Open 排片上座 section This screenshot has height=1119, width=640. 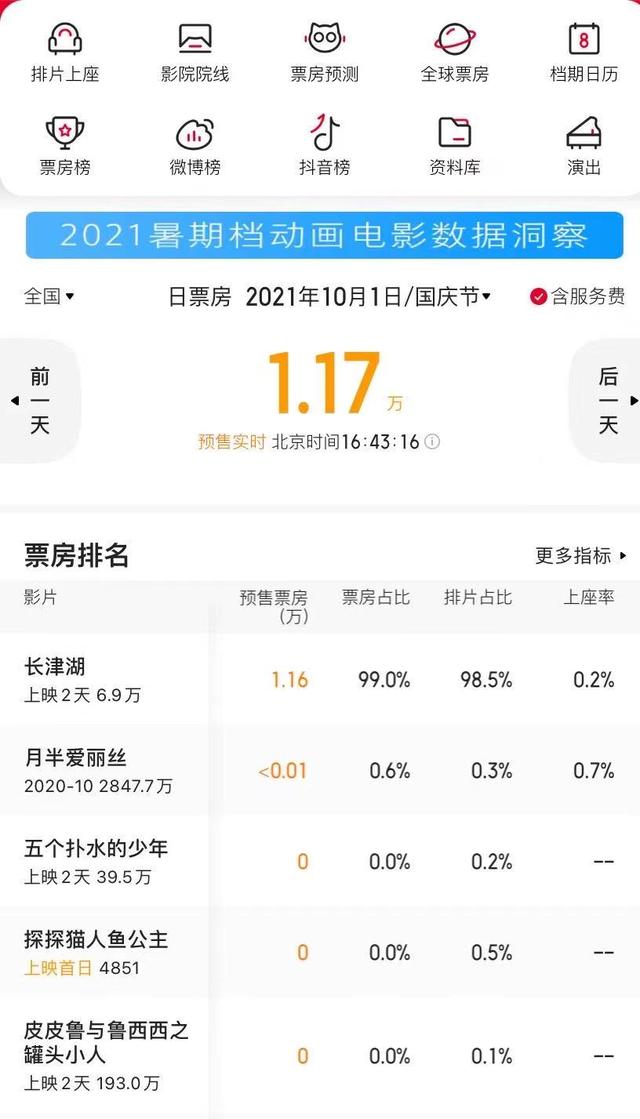(x=65, y=52)
